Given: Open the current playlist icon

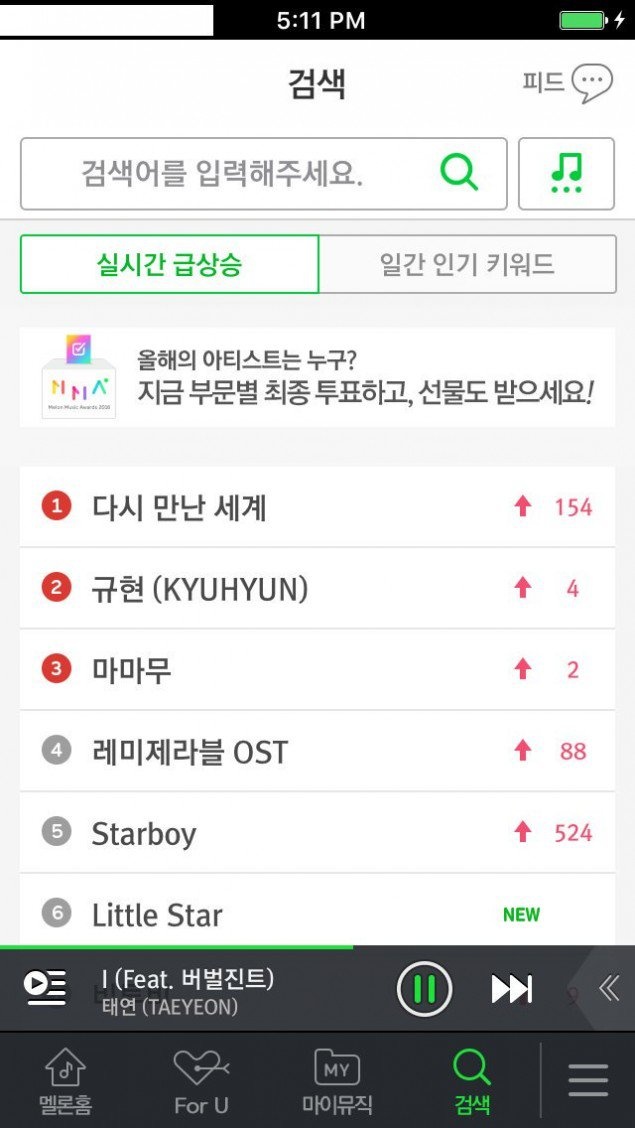Looking at the screenshot, I should coord(45,988).
